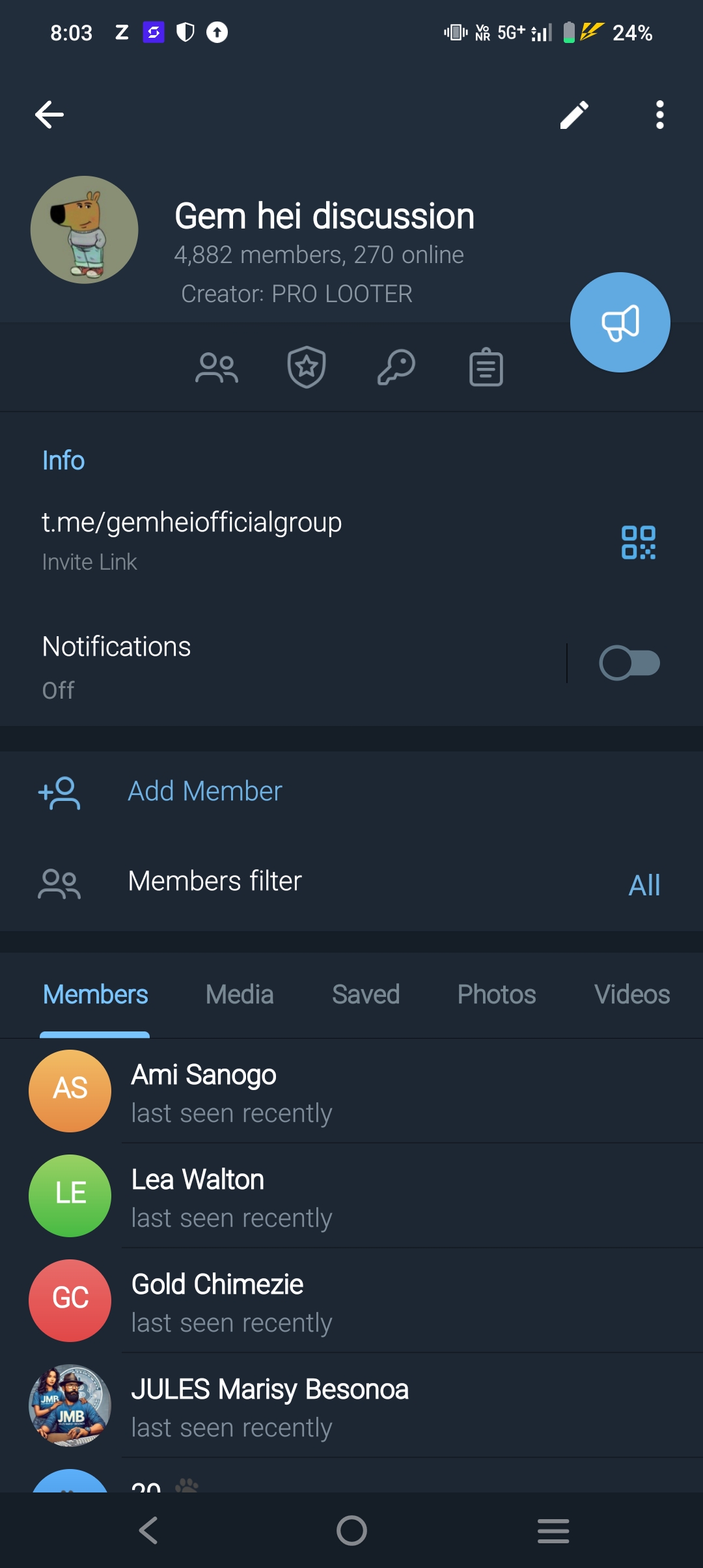
Task: Open Android recent apps menu
Action: click(552, 1531)
